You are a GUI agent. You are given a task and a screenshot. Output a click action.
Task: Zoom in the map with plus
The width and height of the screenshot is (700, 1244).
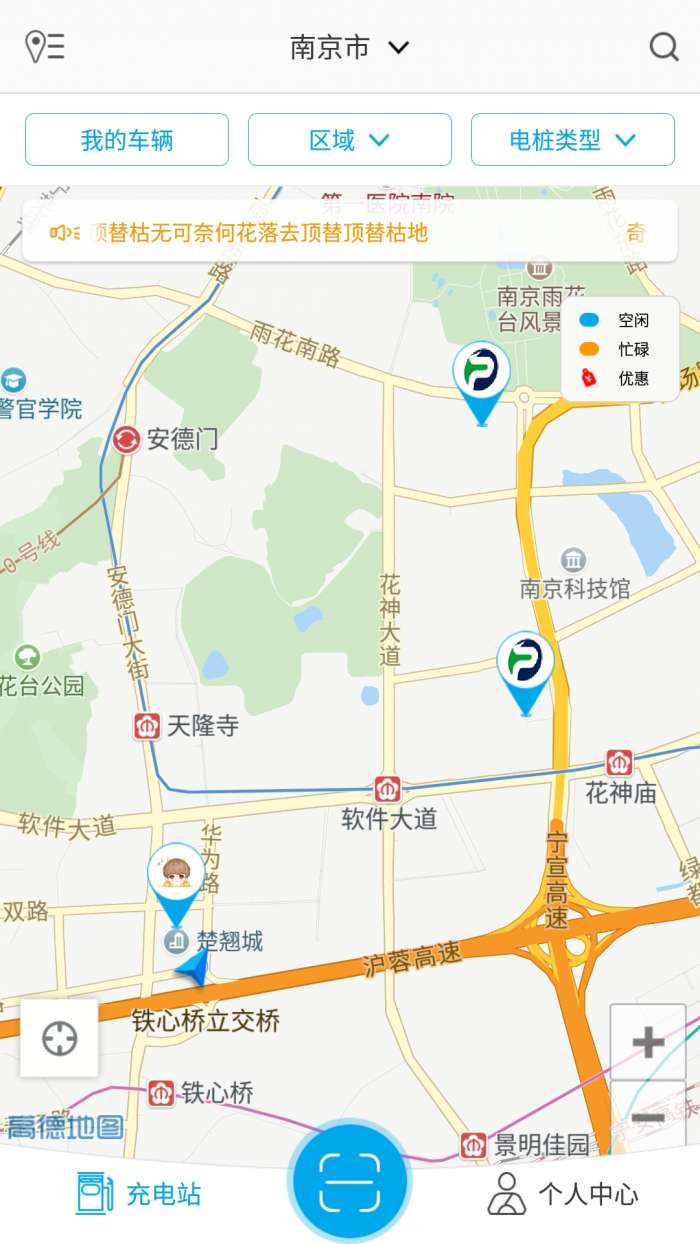tap(648, 1042)
